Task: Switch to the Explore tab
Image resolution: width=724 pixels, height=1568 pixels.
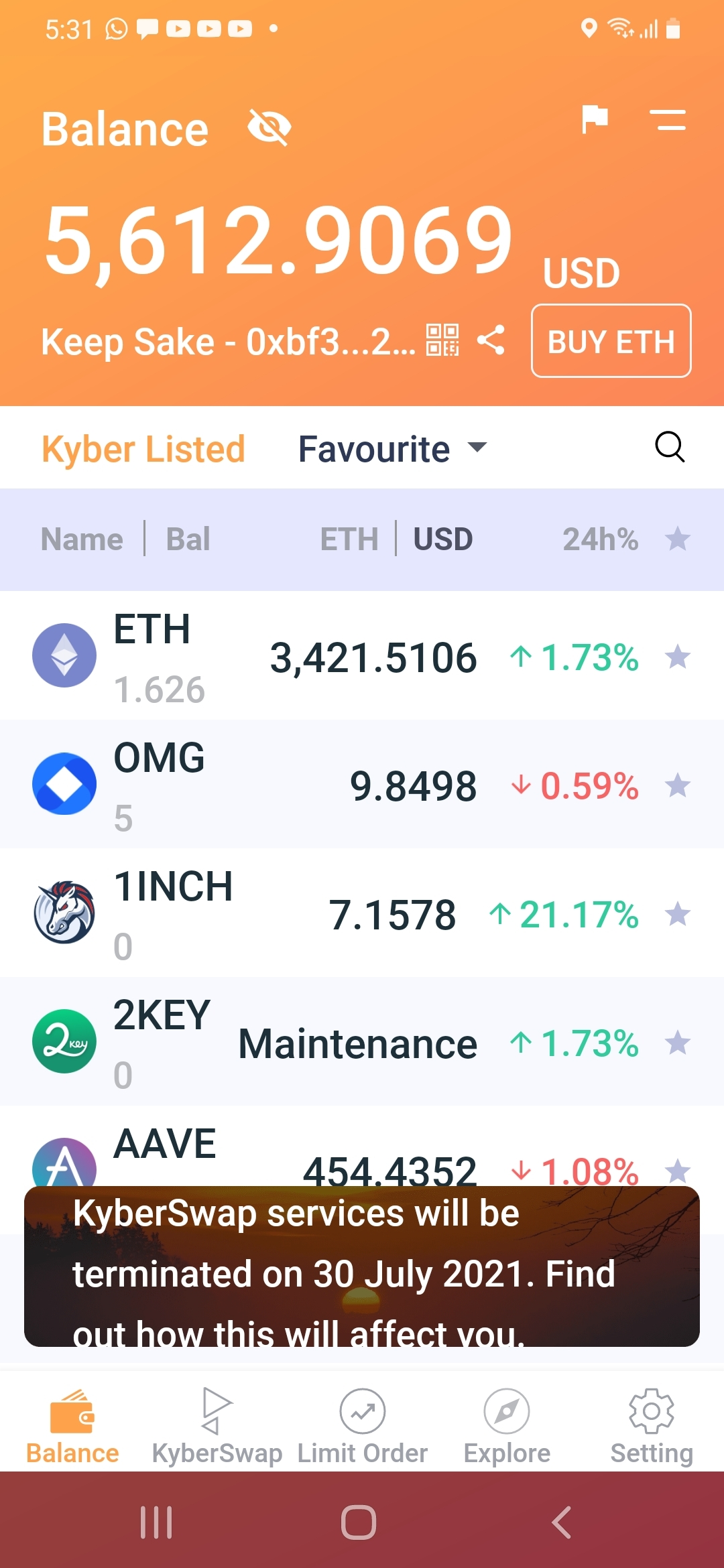Action: (x=507, y=1426)
